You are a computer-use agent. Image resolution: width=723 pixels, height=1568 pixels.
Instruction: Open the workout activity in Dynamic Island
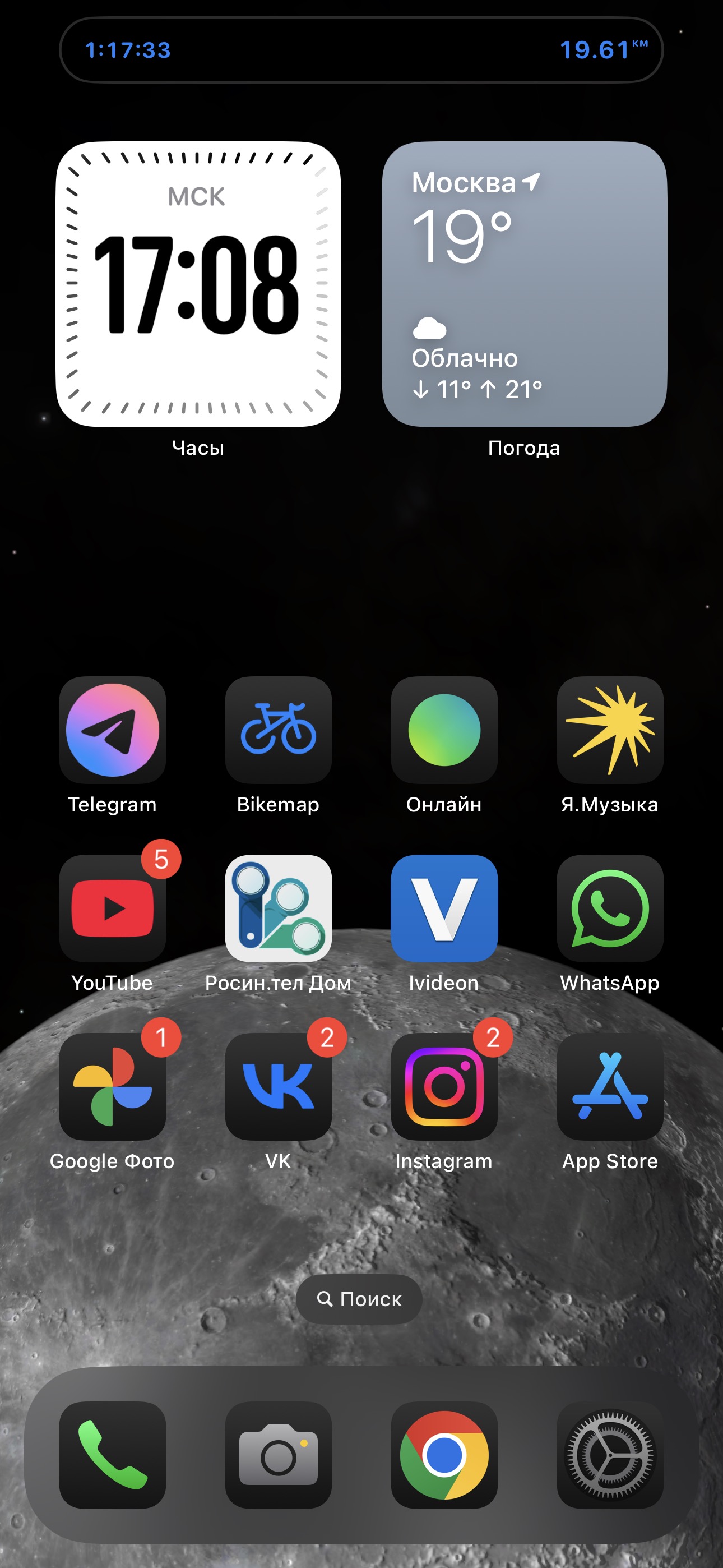coord(361,50)
